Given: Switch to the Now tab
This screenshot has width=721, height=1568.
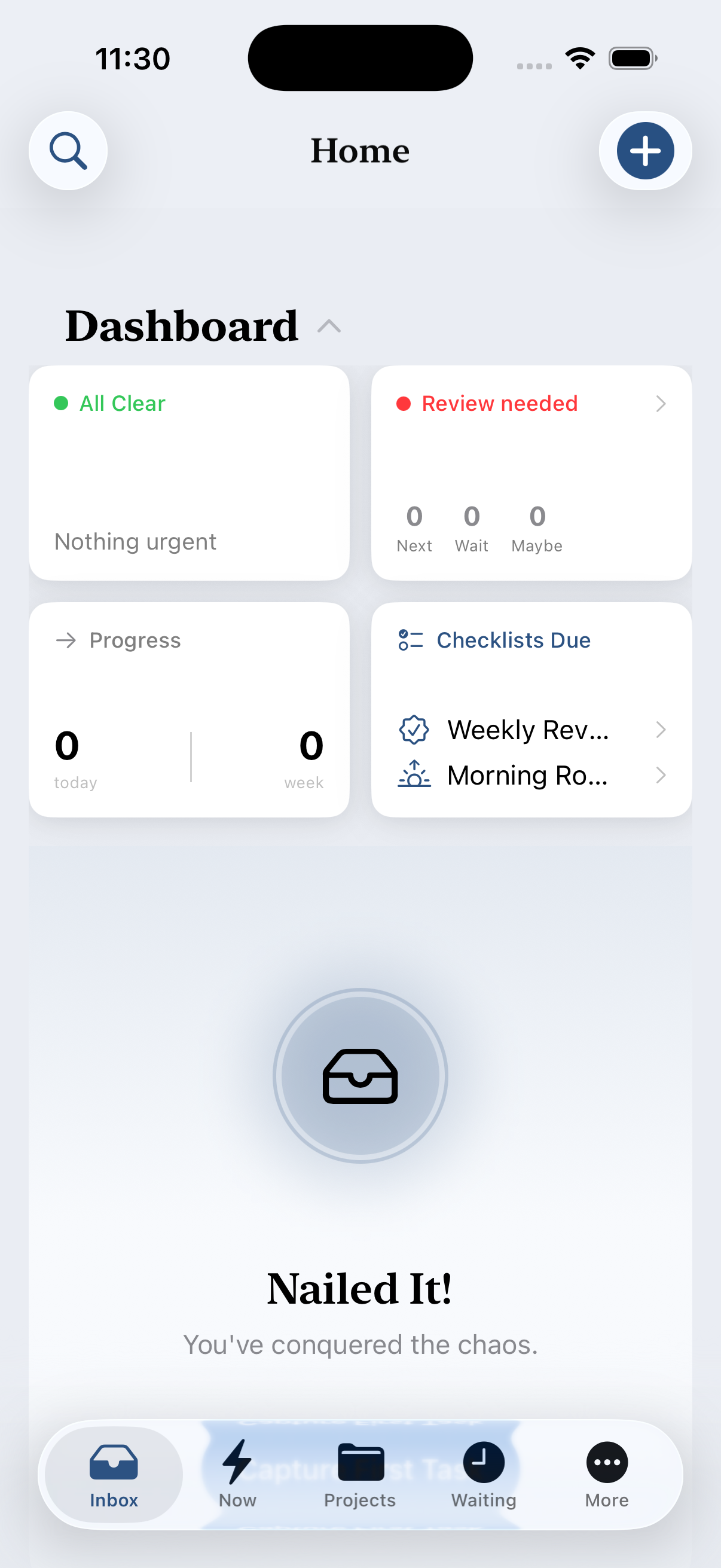Looking at the screenshot, I should pos(237,1473).
